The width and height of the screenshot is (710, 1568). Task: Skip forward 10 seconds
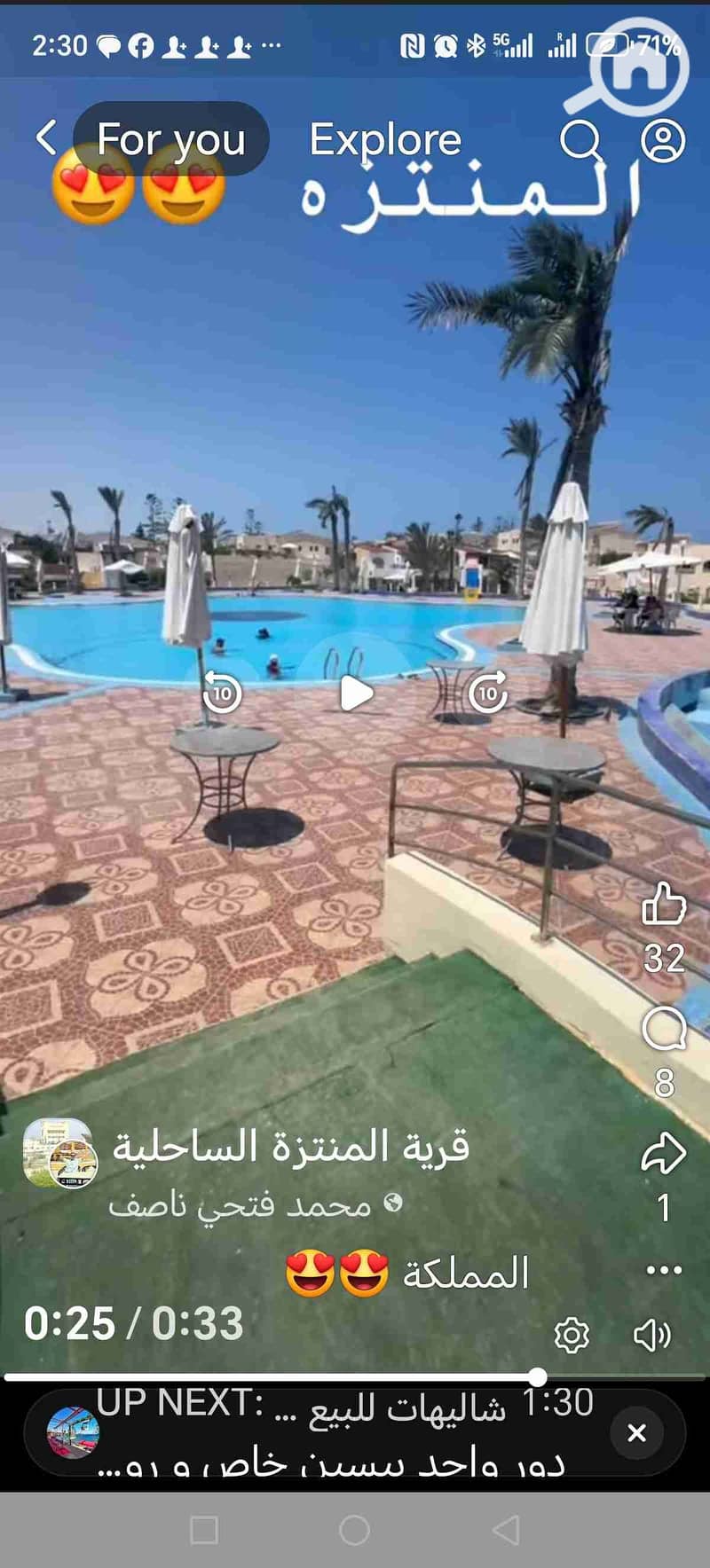pos(488,693)
